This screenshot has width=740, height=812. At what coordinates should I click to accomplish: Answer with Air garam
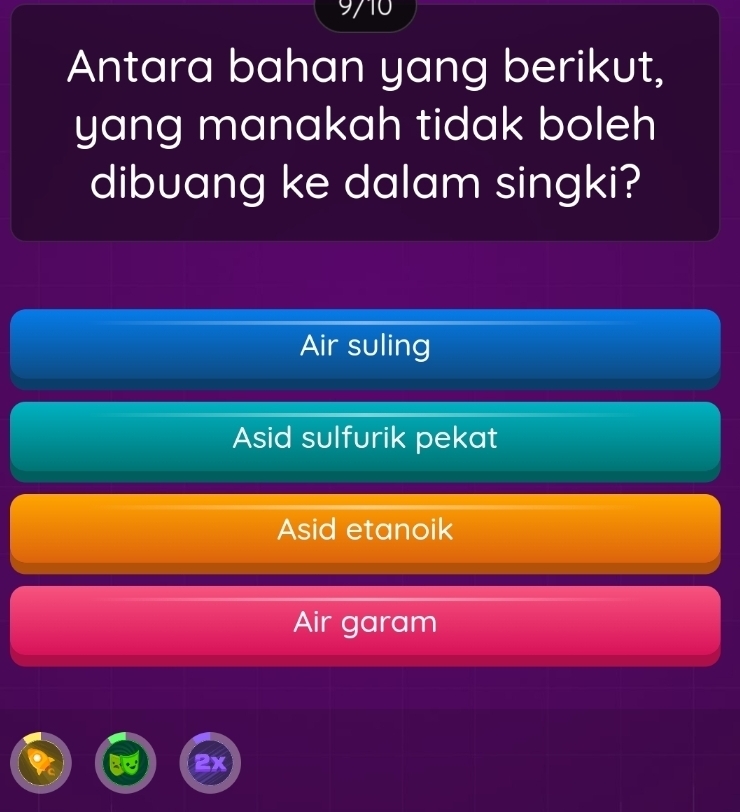tap(365, 623)
